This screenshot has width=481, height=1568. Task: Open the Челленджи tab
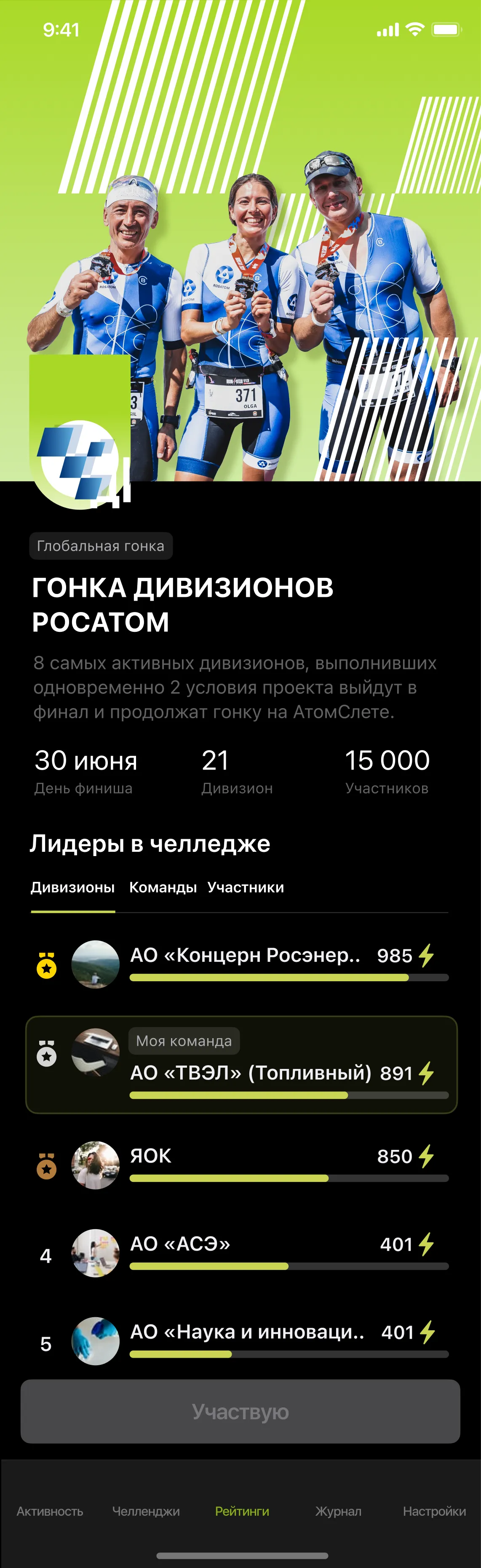(146, 1512)
